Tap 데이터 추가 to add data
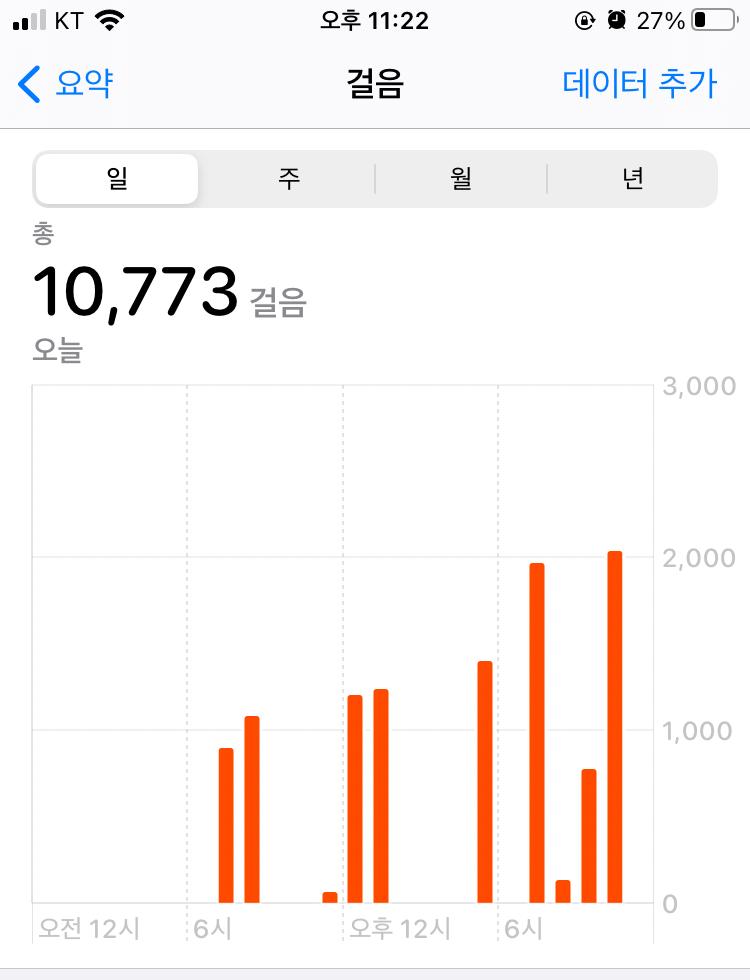The width and height of the screenshot is (750, 980). (640, 84)
